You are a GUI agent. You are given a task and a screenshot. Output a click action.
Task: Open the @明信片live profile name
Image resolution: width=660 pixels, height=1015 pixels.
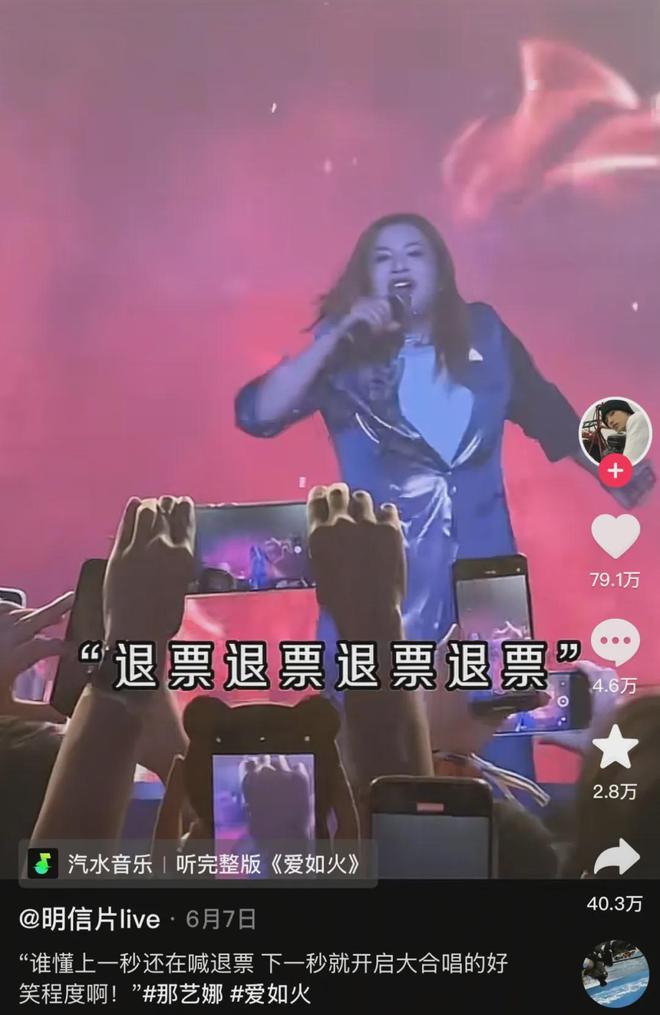click(x=90, y=919)
